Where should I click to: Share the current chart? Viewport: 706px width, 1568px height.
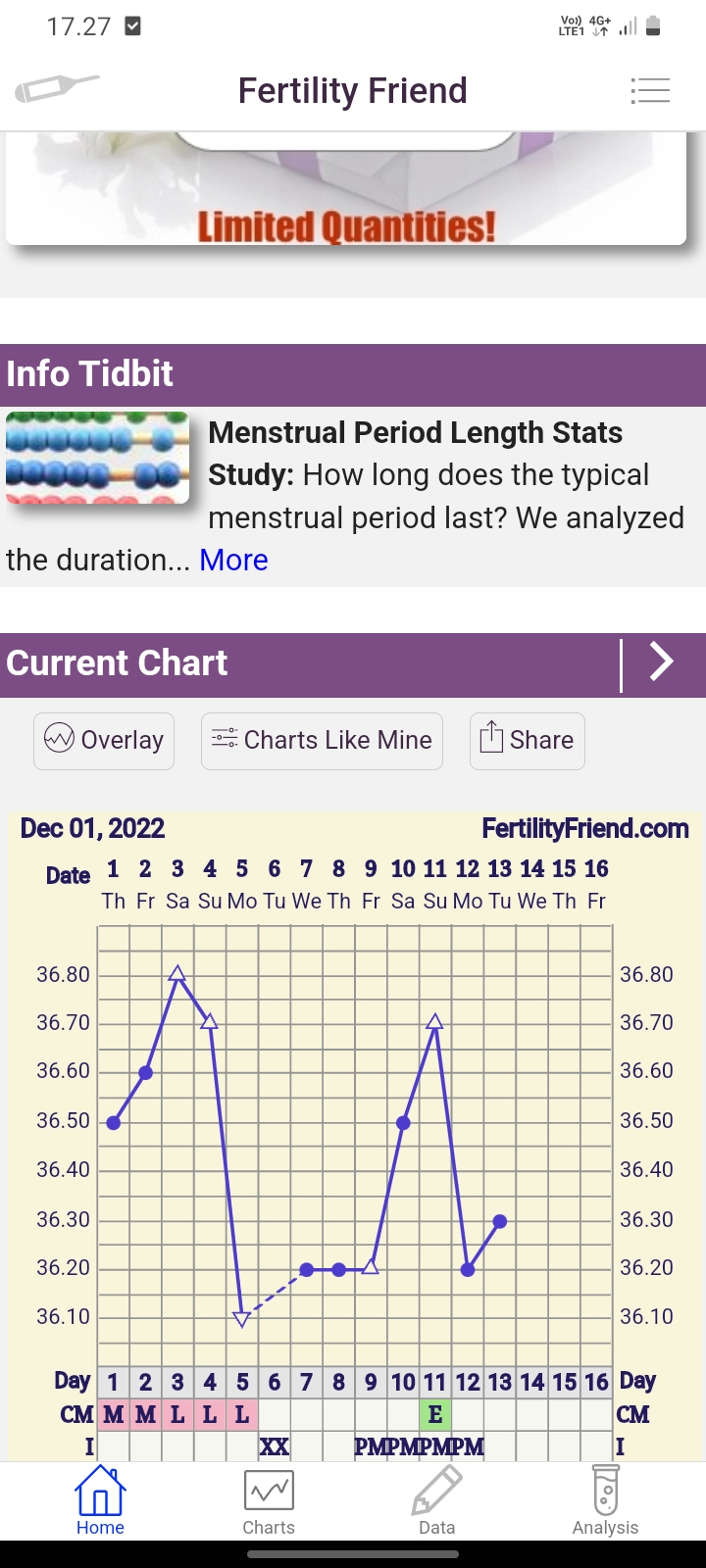tap(528, 740)
